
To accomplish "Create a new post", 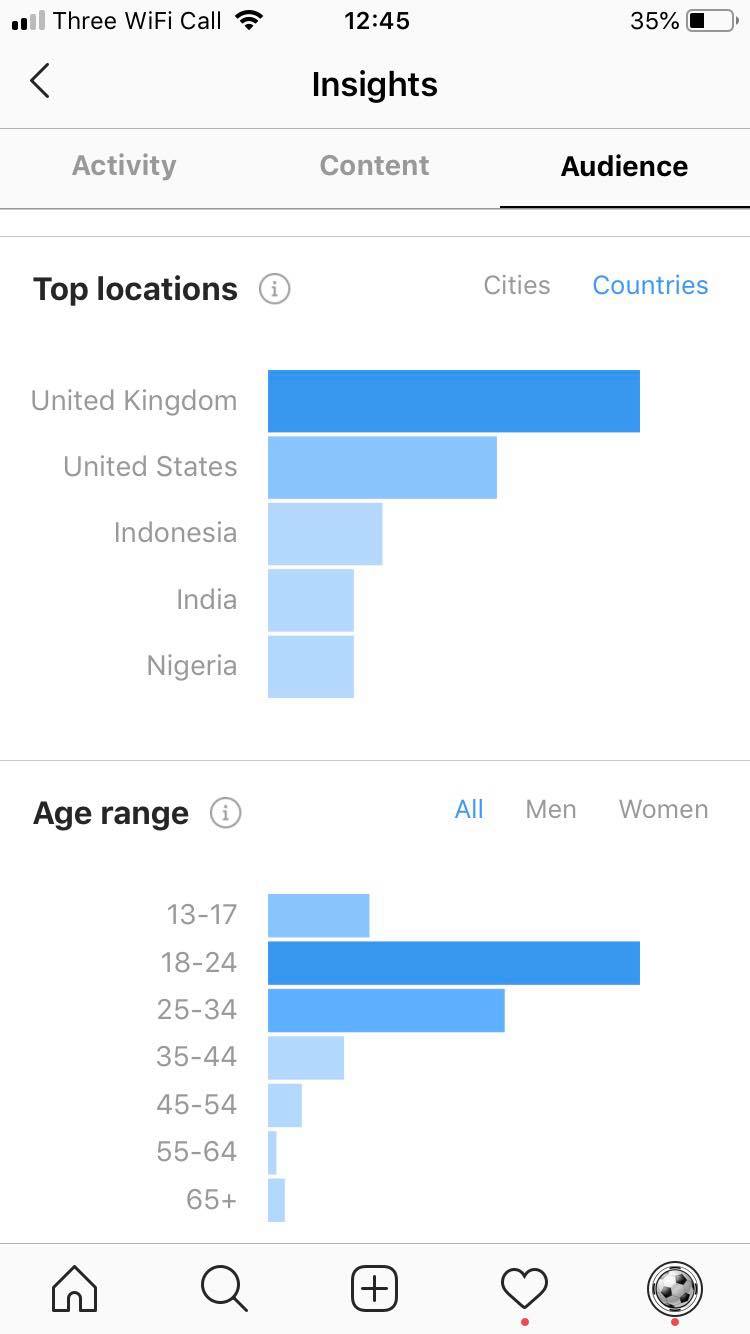I will [374, 1288].
